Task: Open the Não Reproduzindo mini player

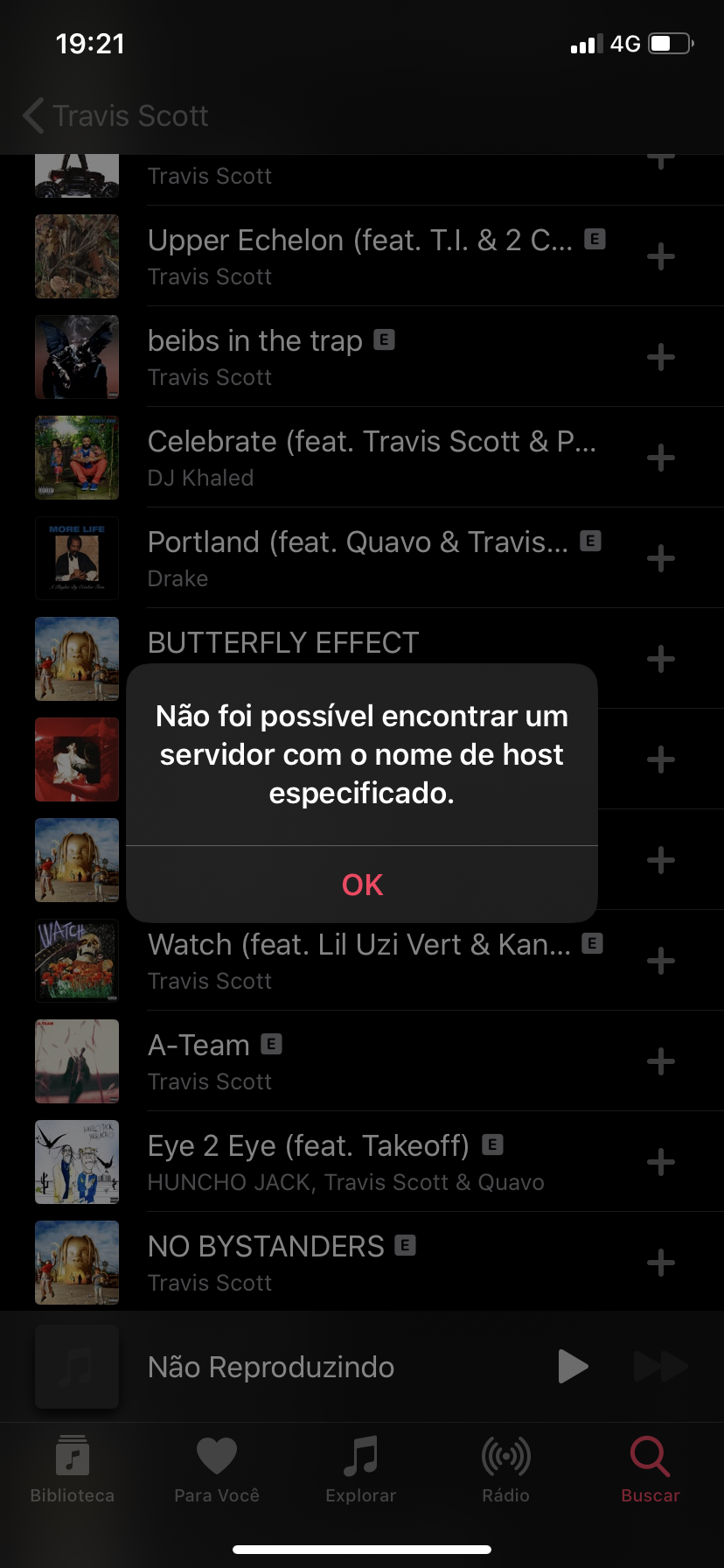Action: 271,1367
